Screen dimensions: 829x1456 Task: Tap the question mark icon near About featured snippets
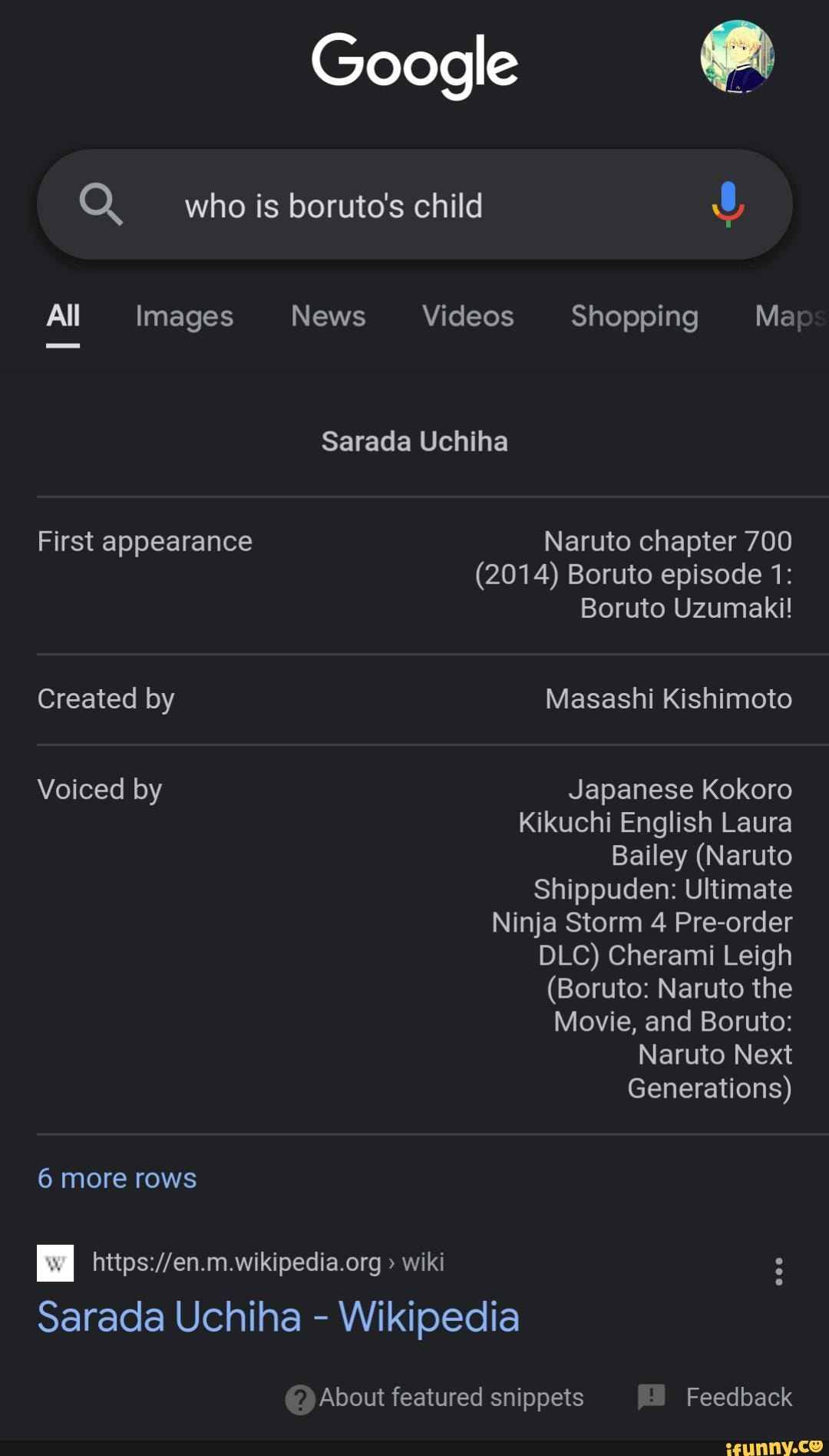pos(300,1397)
